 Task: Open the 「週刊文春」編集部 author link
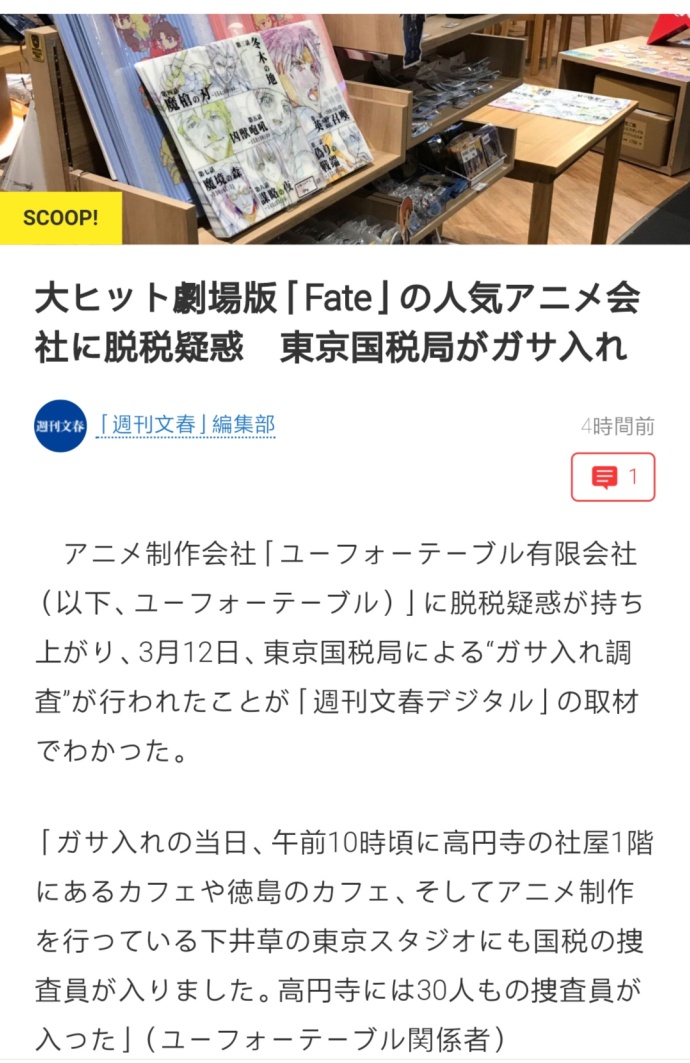point(186,425)
